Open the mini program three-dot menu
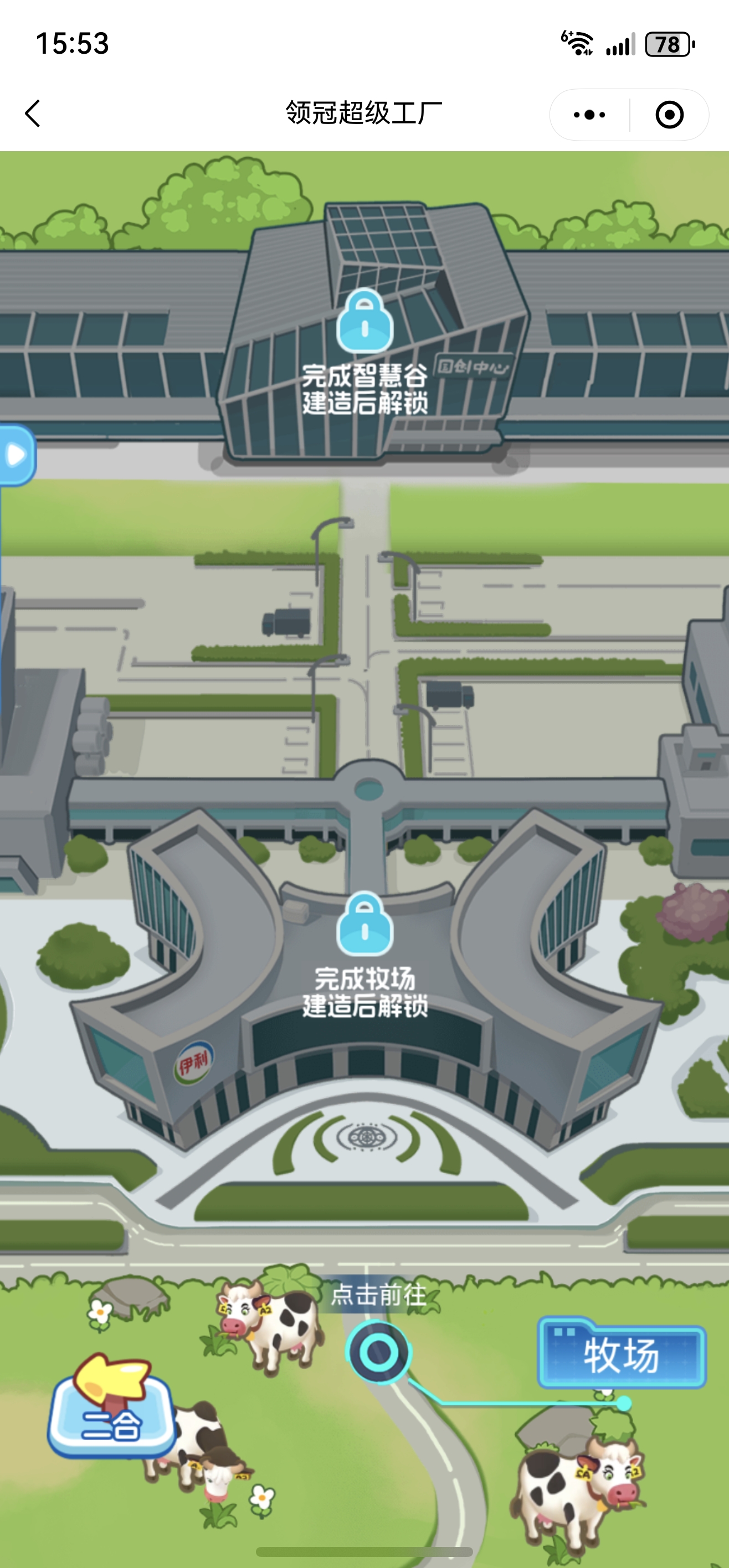Image resolution: width=729 pixels, height=1568 pixels. (x=589, y=115)
